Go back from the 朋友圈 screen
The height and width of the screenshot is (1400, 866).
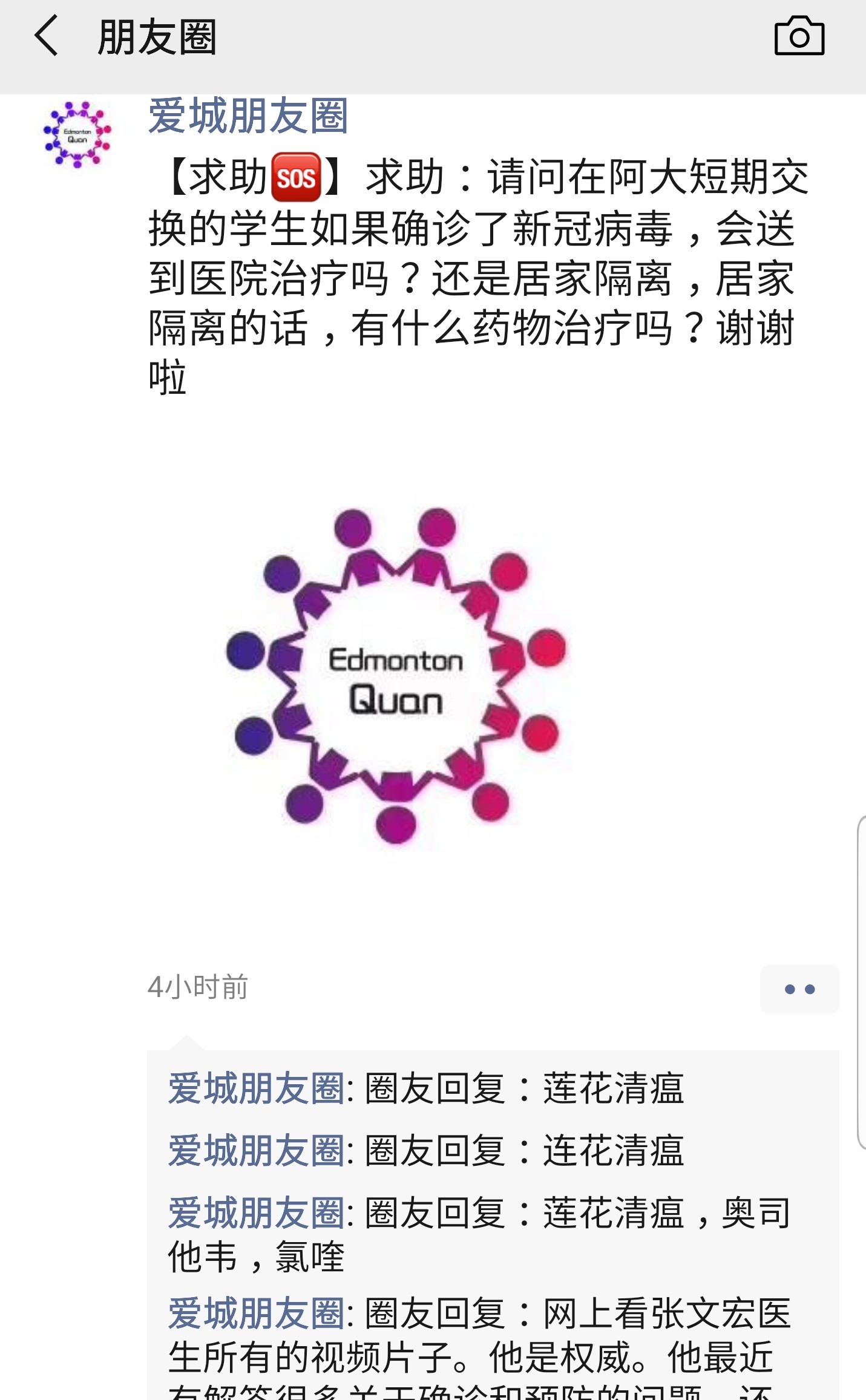pyautogui.click(x=47, y=36)
